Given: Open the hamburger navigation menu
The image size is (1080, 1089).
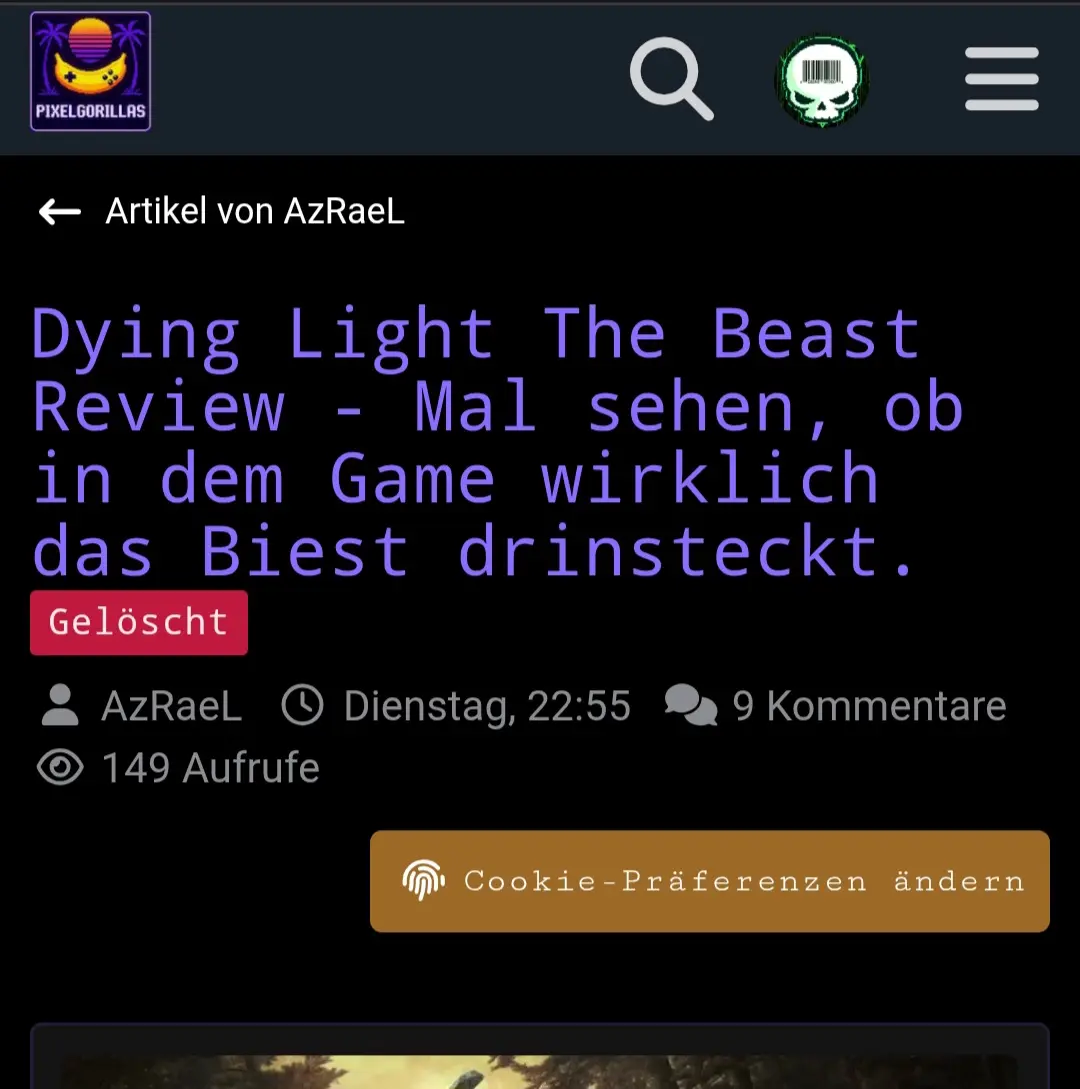Looking at the screenshot, I should tap(1001, 79).
